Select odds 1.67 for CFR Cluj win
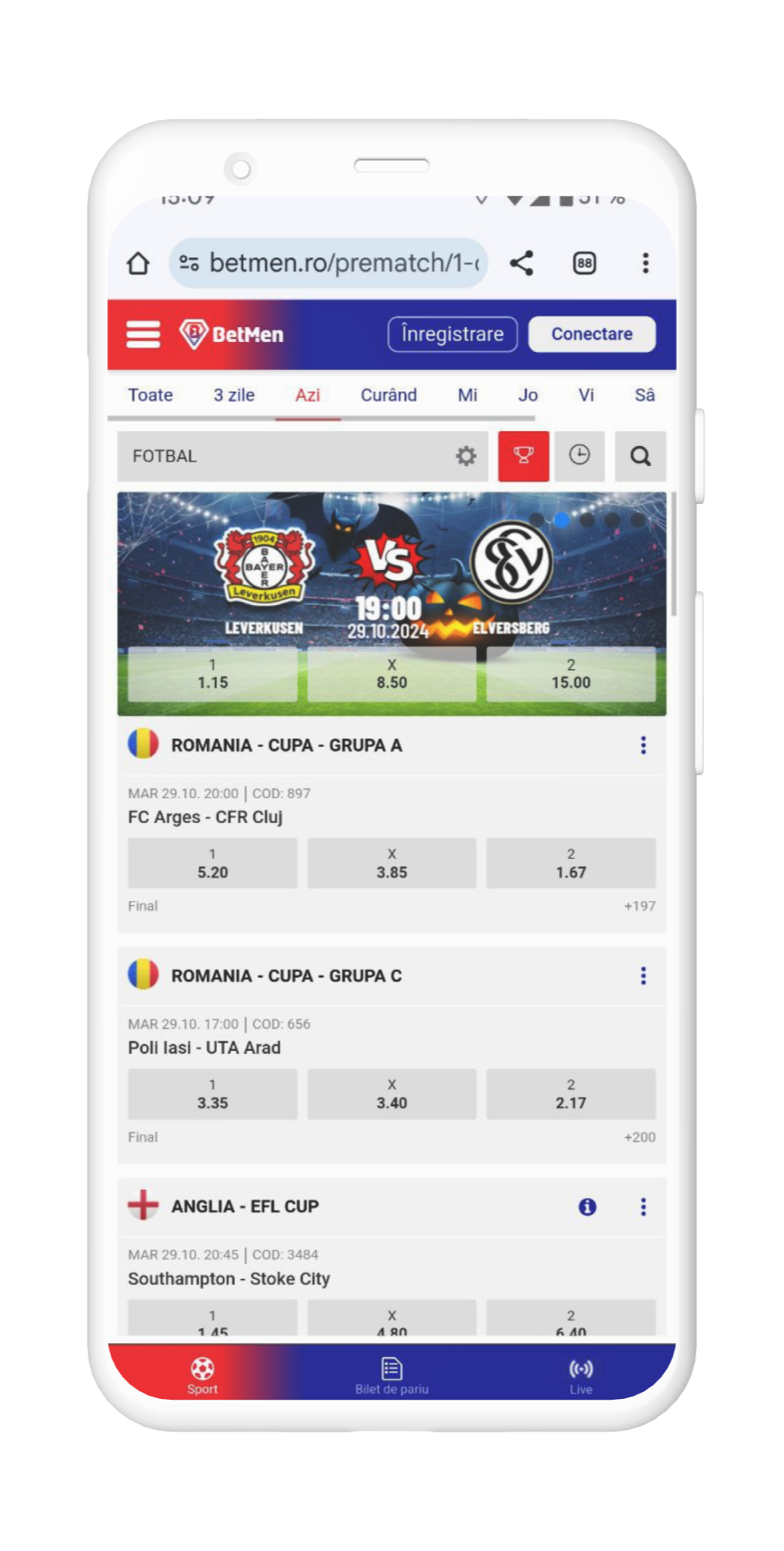The height and width of the screenshot is (1551, 784). pyautogui.click(x=571, y=863)
